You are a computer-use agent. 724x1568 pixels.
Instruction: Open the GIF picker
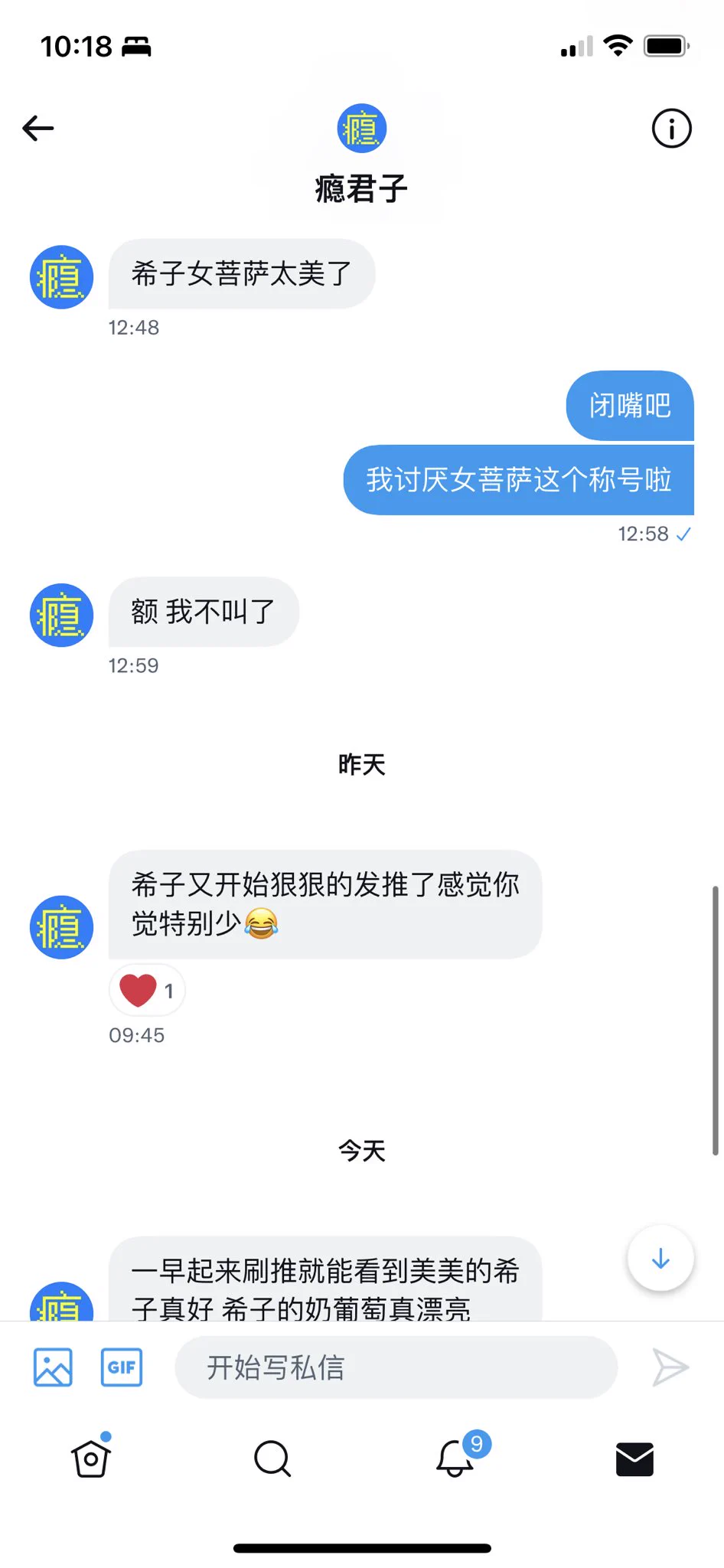(122, 1367)
